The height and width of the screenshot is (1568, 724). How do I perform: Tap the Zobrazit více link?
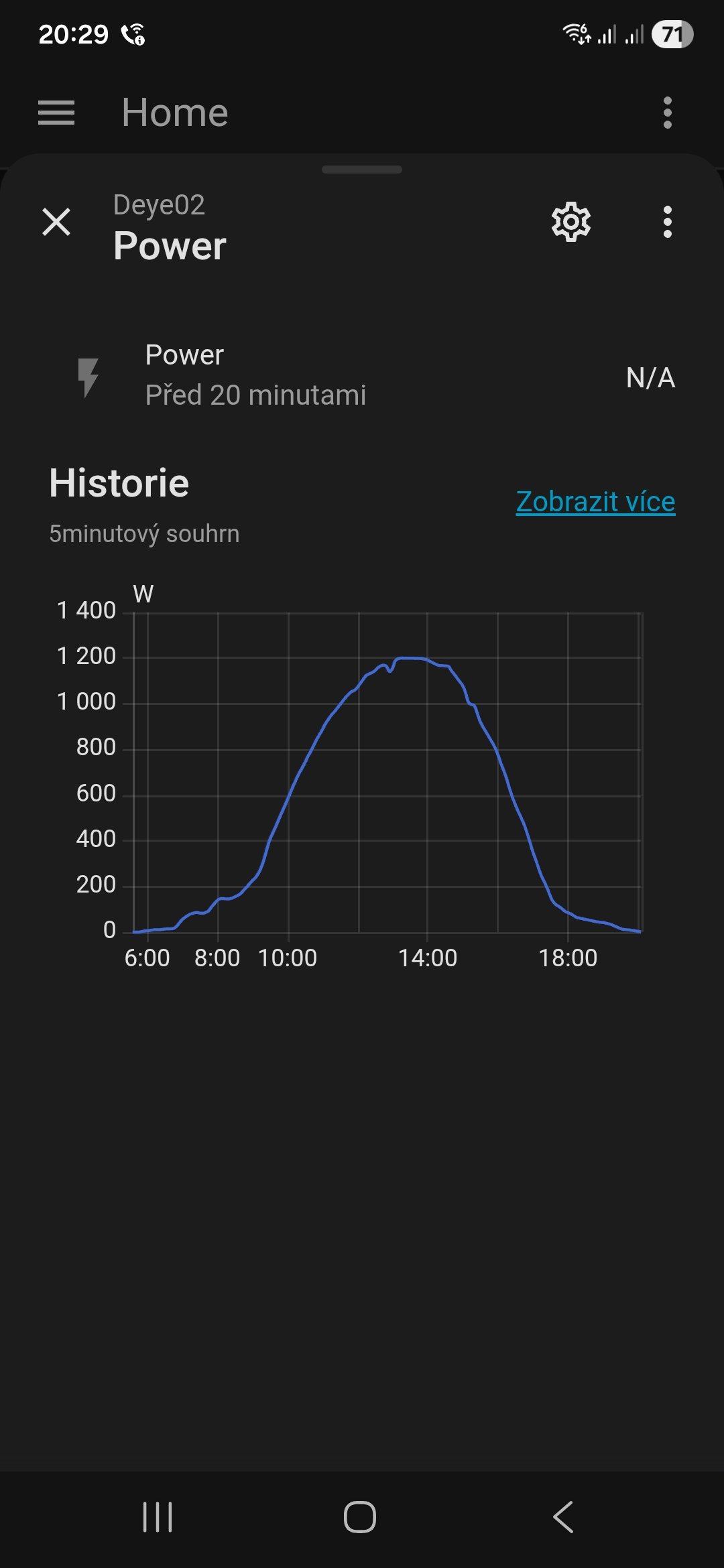595,502
